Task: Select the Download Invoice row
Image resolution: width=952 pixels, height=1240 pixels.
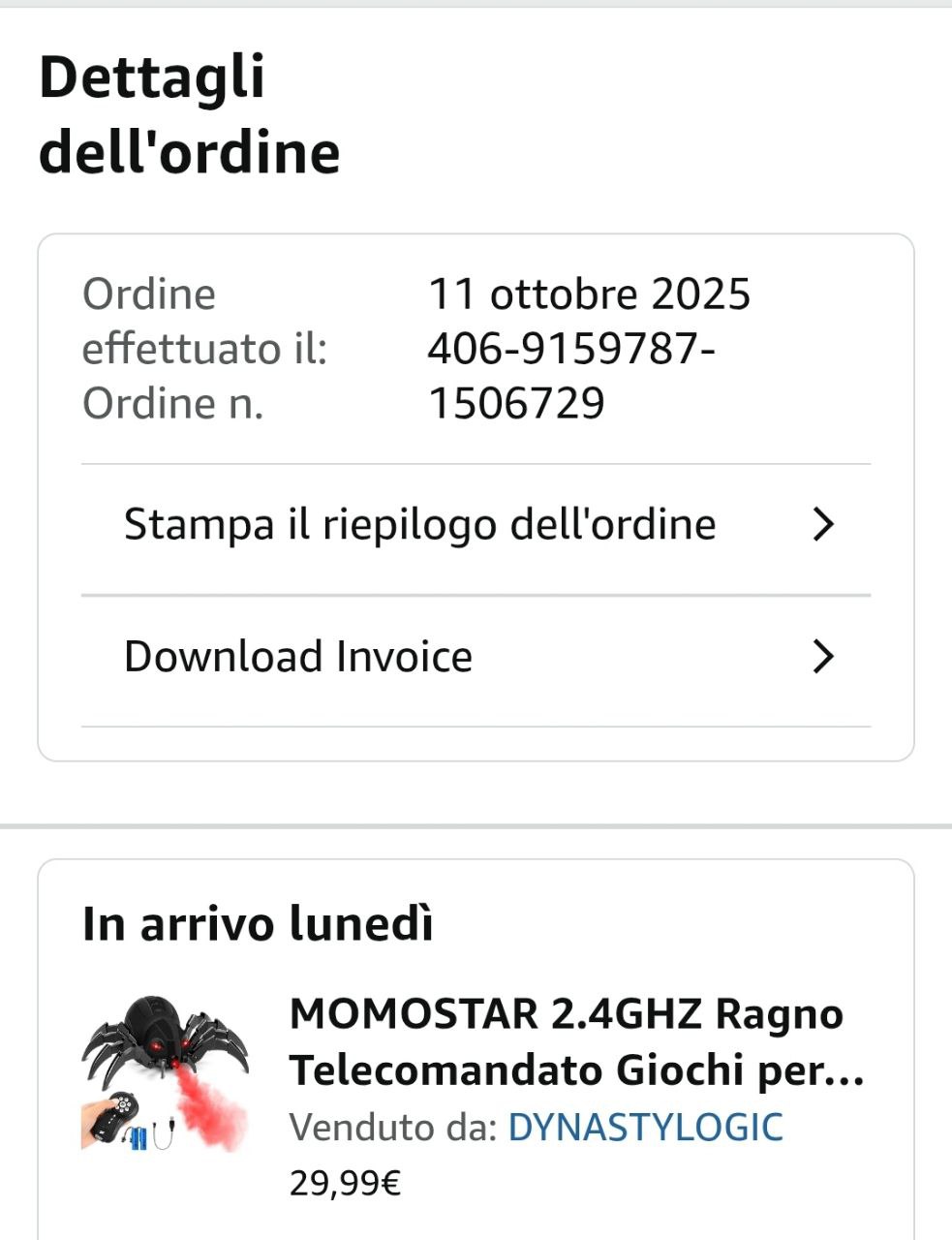Action: [x=475, y=657]
